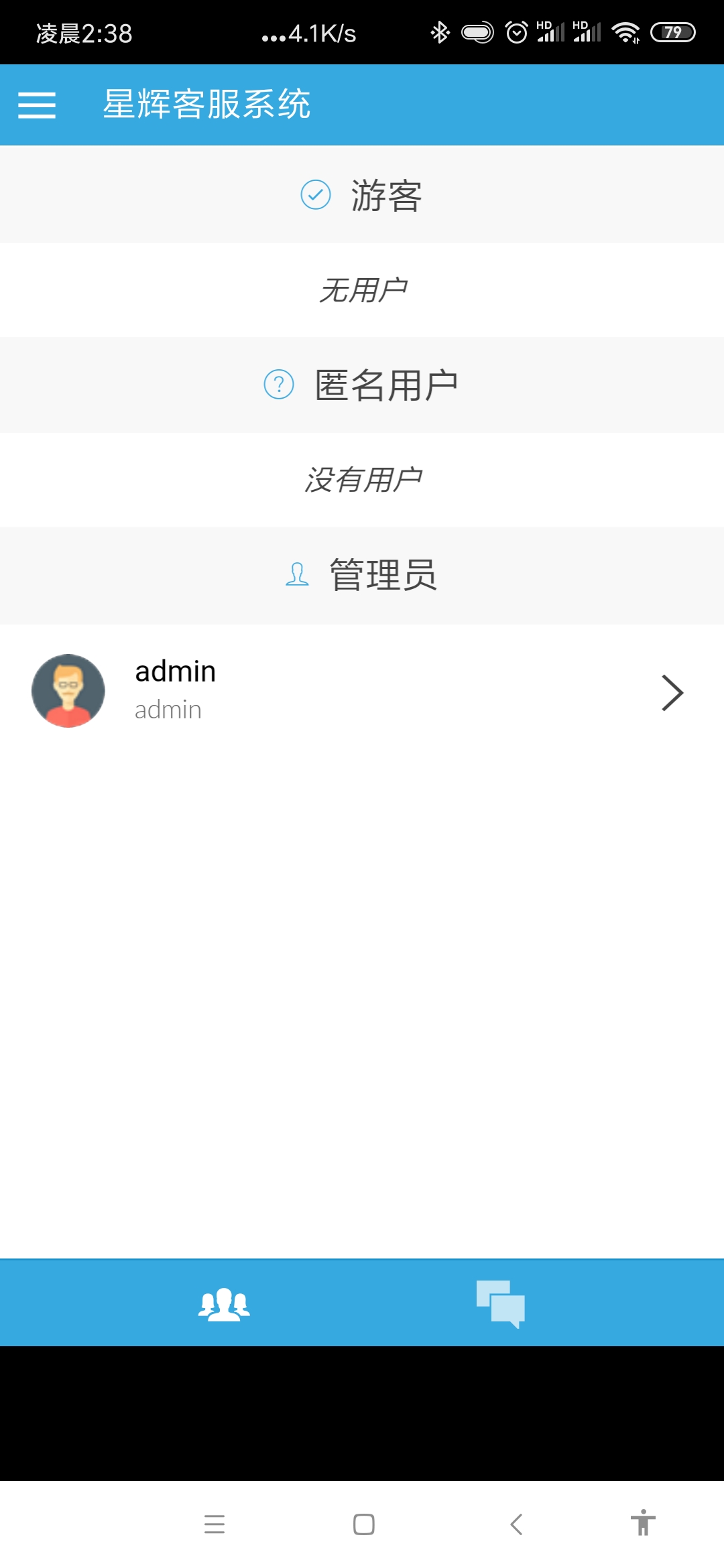The width and height of the screenshot is (724, 1568).
Task: Switch to the chat messages tab
Action: (500, 1304)
